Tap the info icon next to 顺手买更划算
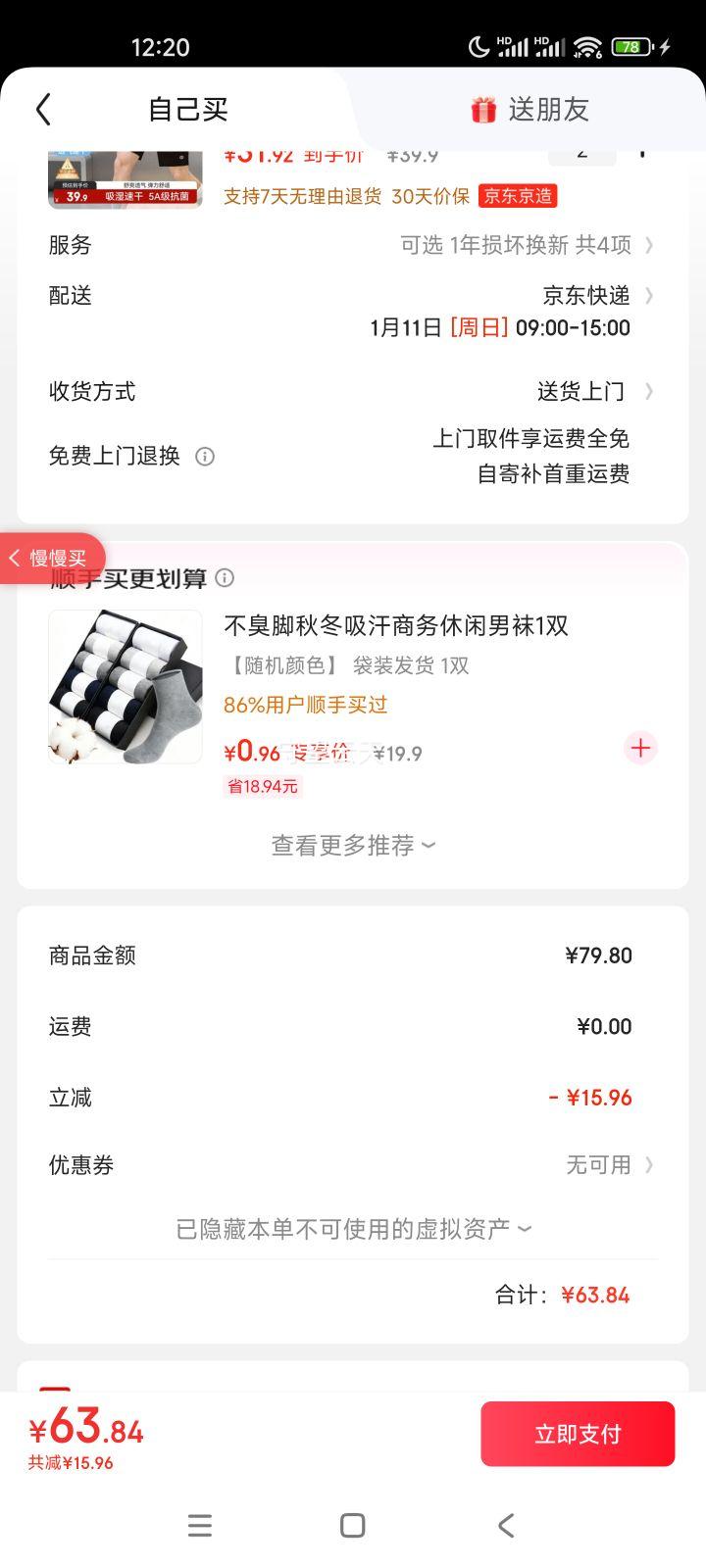This screenshot has height=1568, width=706. (x=224, y=578)
